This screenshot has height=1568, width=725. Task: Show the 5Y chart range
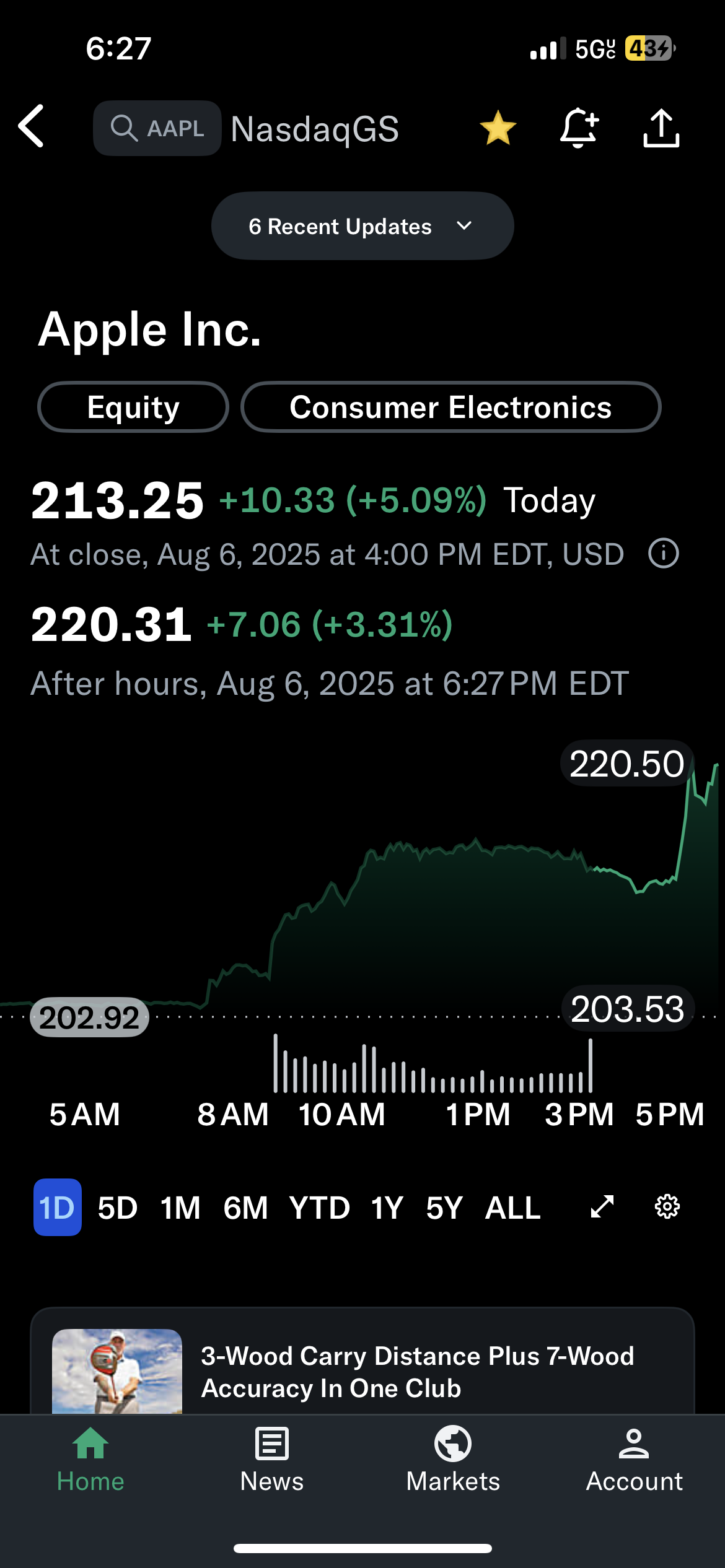click(444, 1208)
